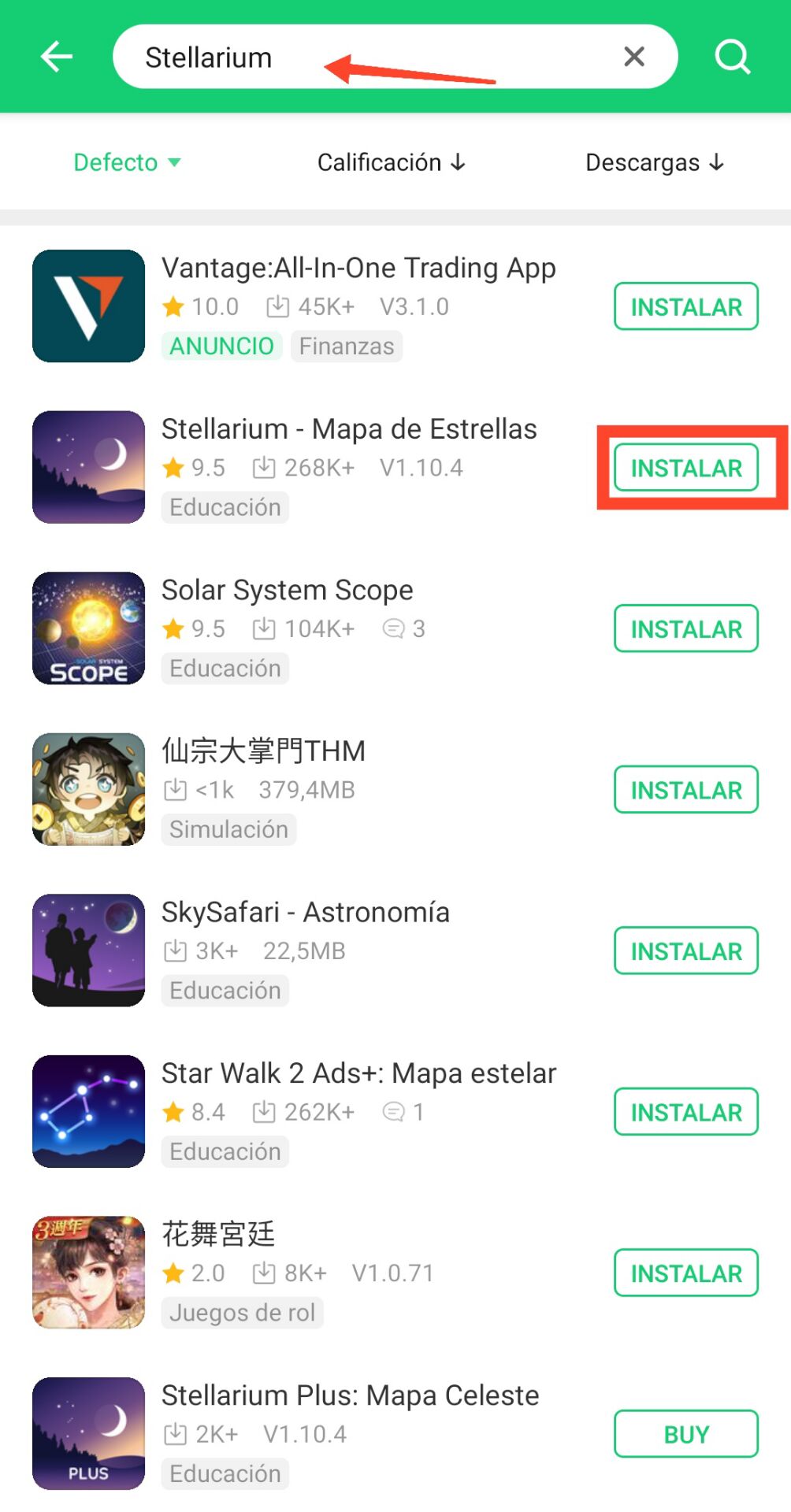791x1512 pixels.
Task: Open the SkySafari app icon
Action: [x=88, y=951]
